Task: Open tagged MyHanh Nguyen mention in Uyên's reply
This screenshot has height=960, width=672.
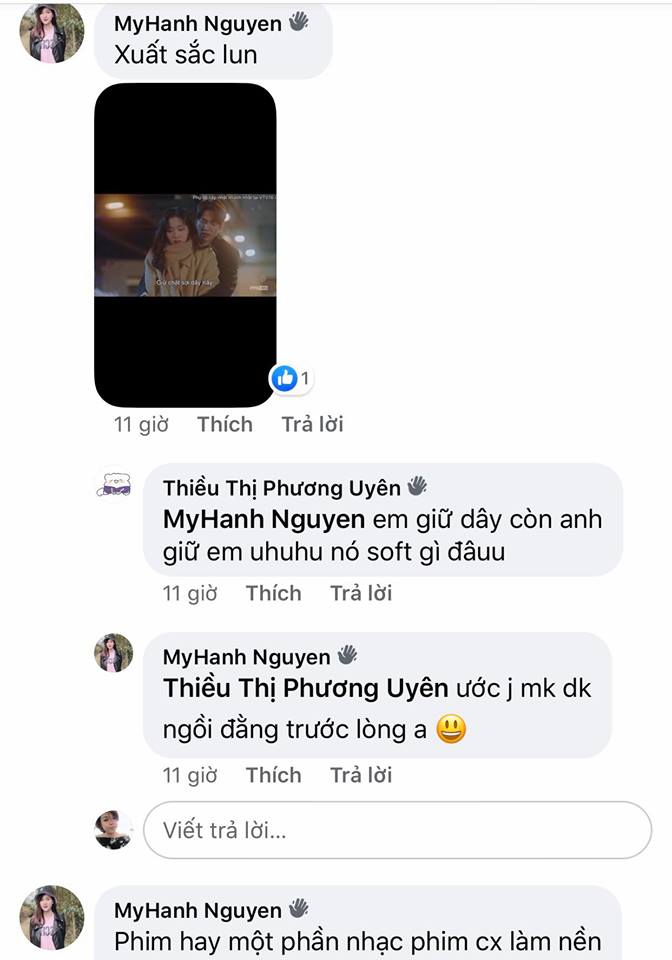Action: [x=262, y=520]
